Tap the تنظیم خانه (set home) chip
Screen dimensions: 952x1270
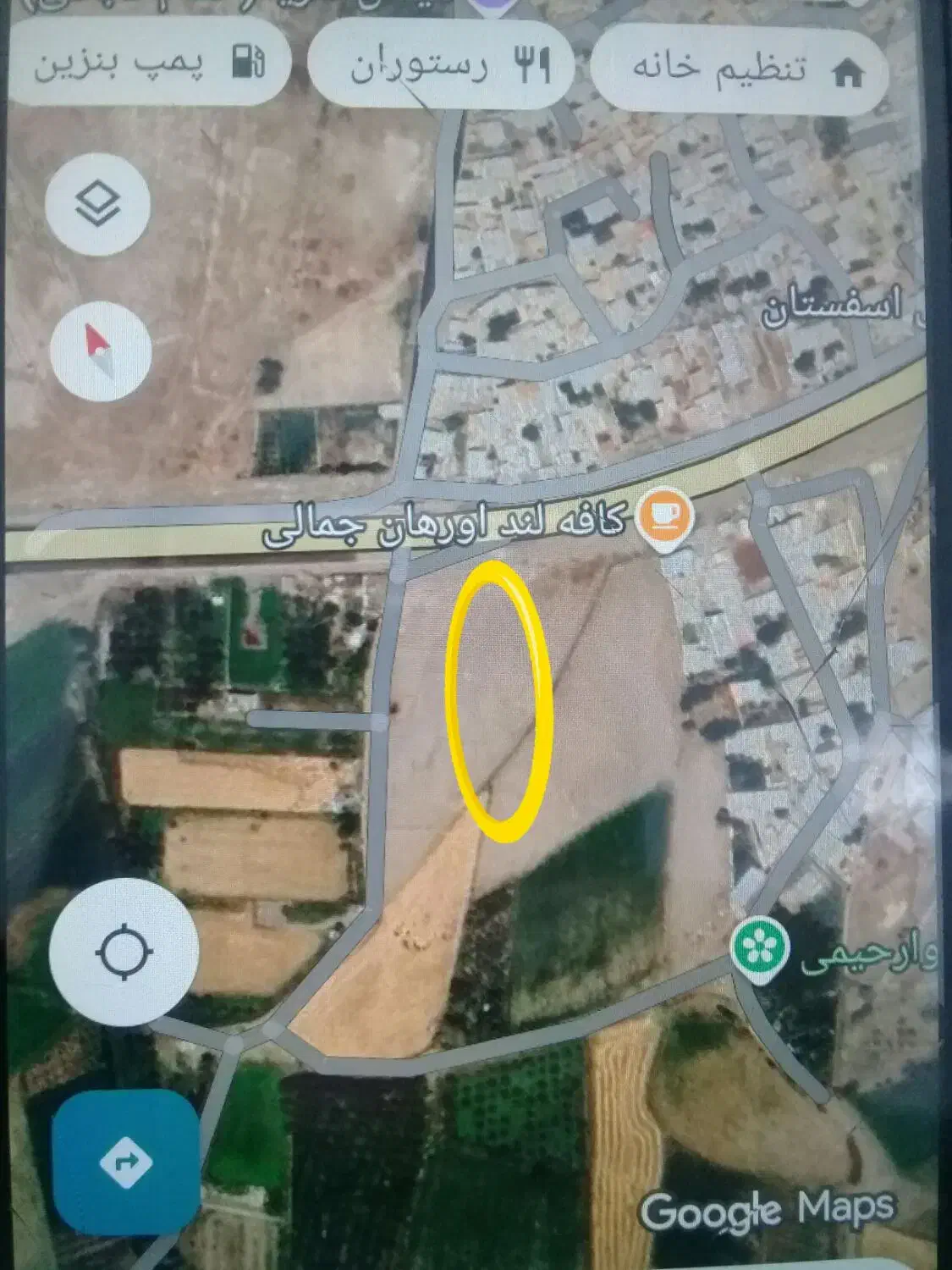pyautogui.click(x=739, y=69)
